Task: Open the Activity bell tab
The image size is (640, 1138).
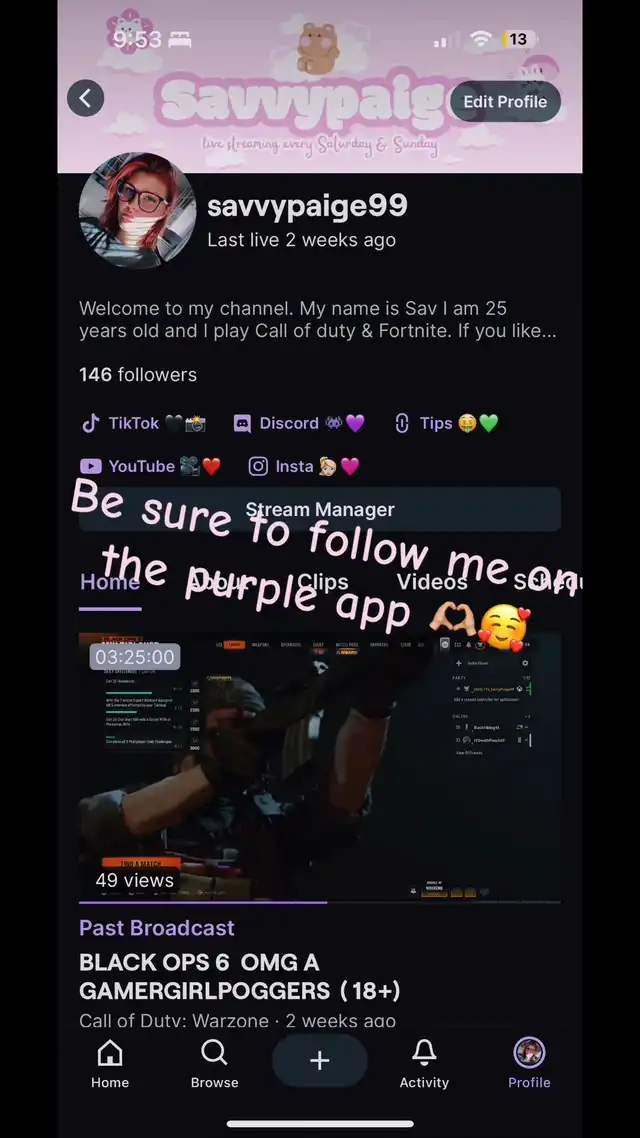Action: point(424,1064)
